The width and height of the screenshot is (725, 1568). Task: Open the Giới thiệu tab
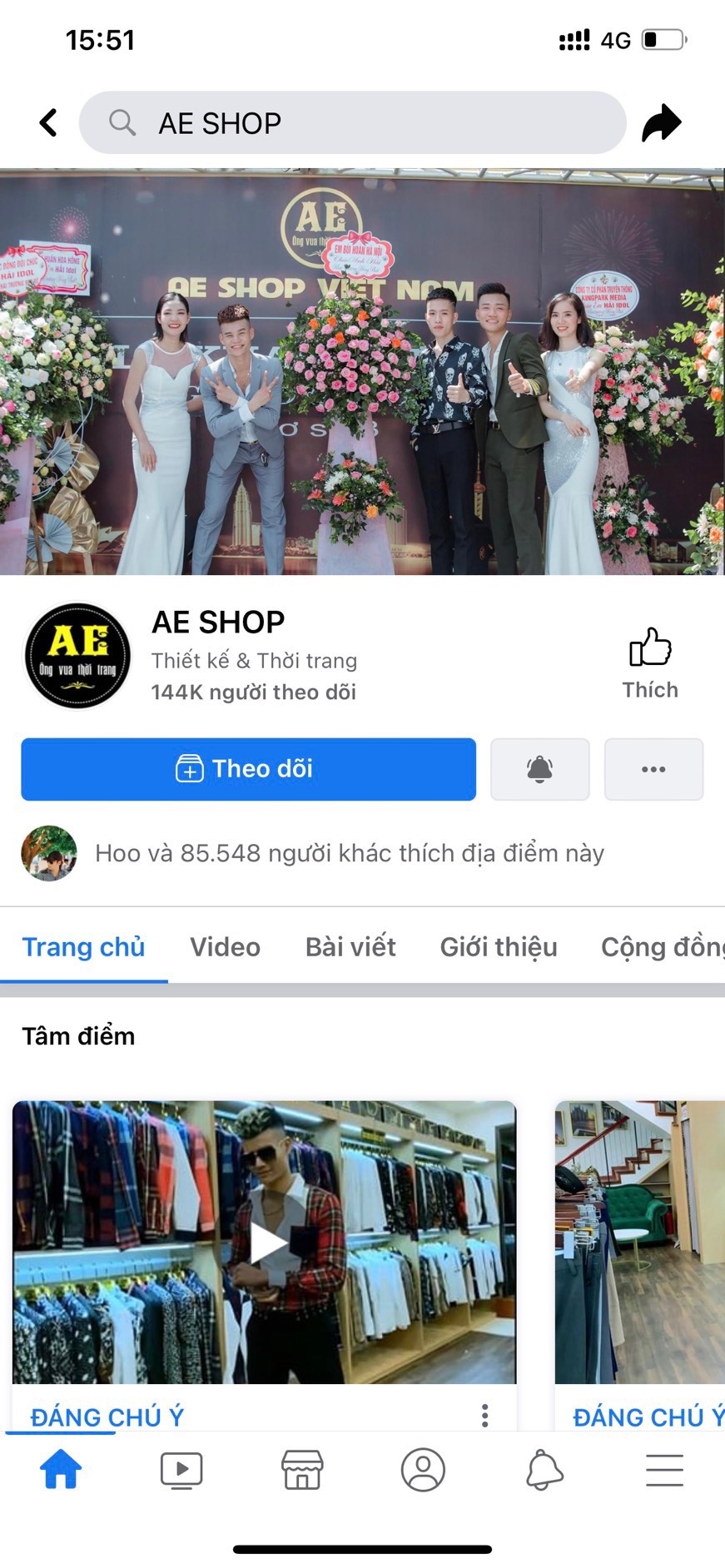[499, 947]
